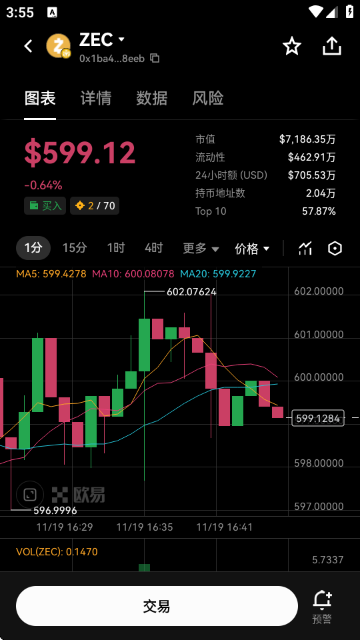This screenshot has width=360, height=640.
Task: Share this token page
Action: 331,47
